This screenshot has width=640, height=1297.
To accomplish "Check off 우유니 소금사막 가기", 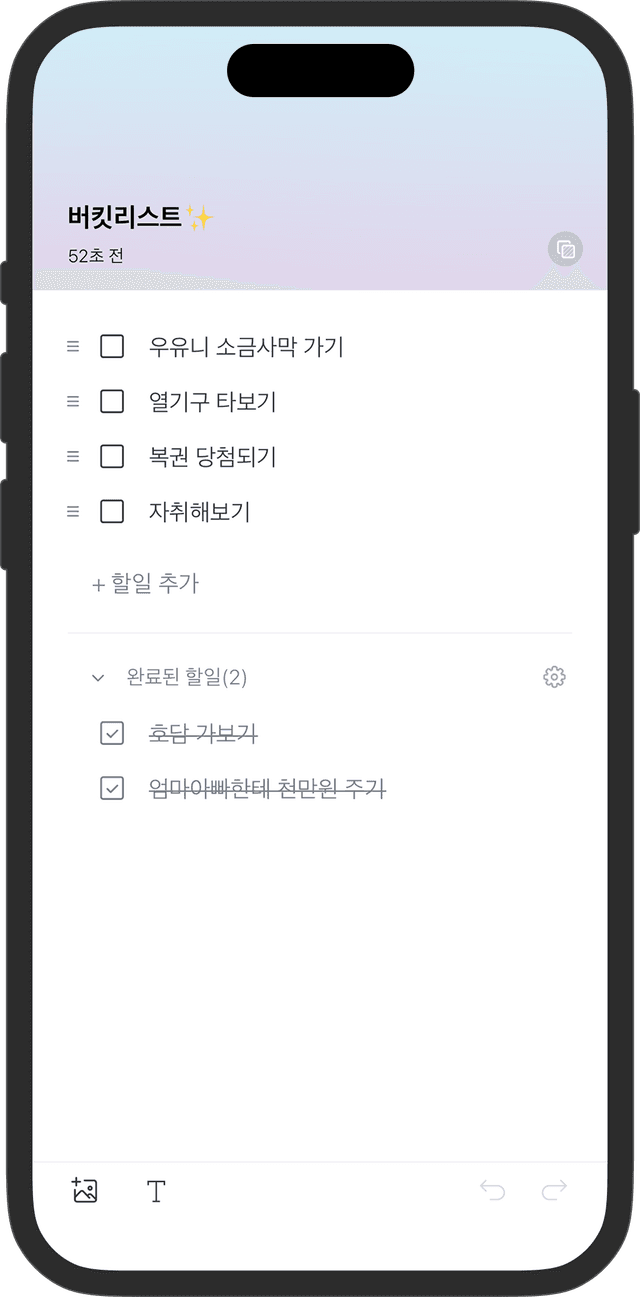I will click(x=112, y=347).
